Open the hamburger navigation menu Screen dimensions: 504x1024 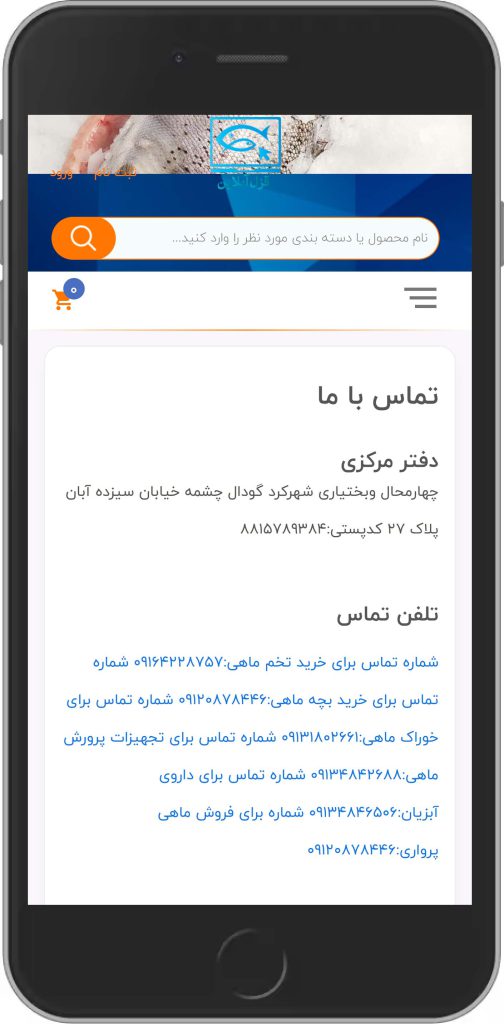420,298
